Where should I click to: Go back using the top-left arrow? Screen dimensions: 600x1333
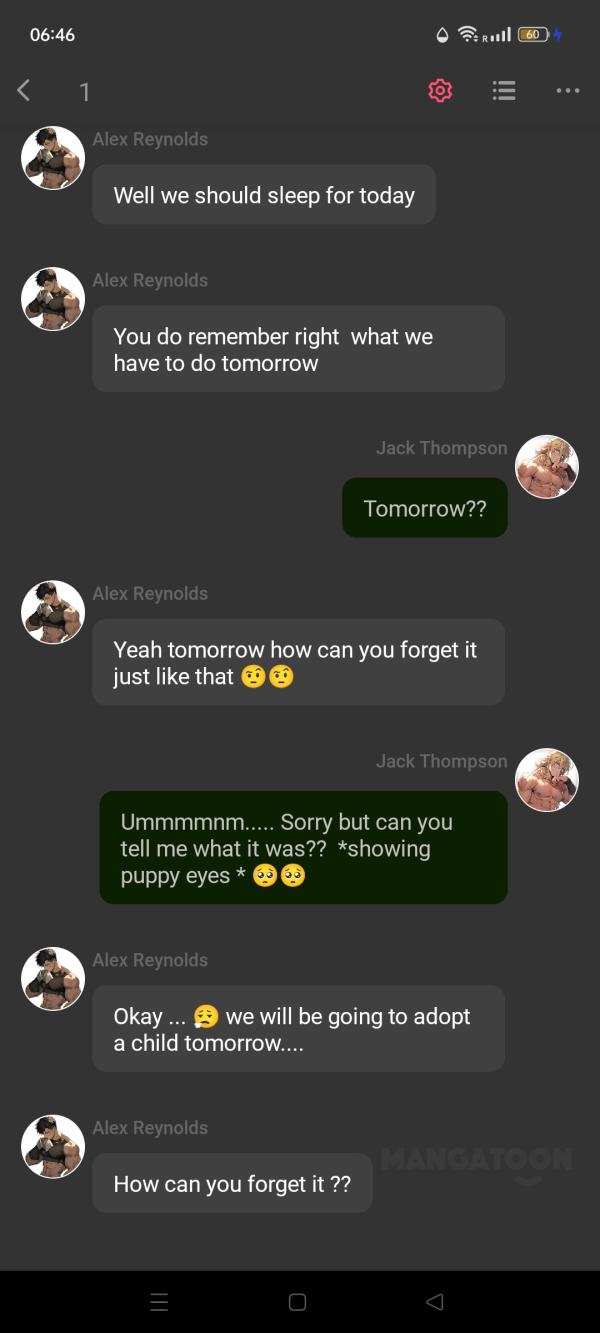pos(24,91)
